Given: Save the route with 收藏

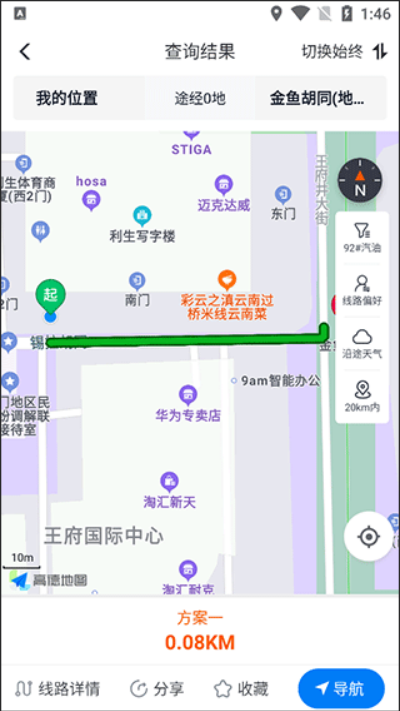Looking at the screenshot, I should [241, 689].
